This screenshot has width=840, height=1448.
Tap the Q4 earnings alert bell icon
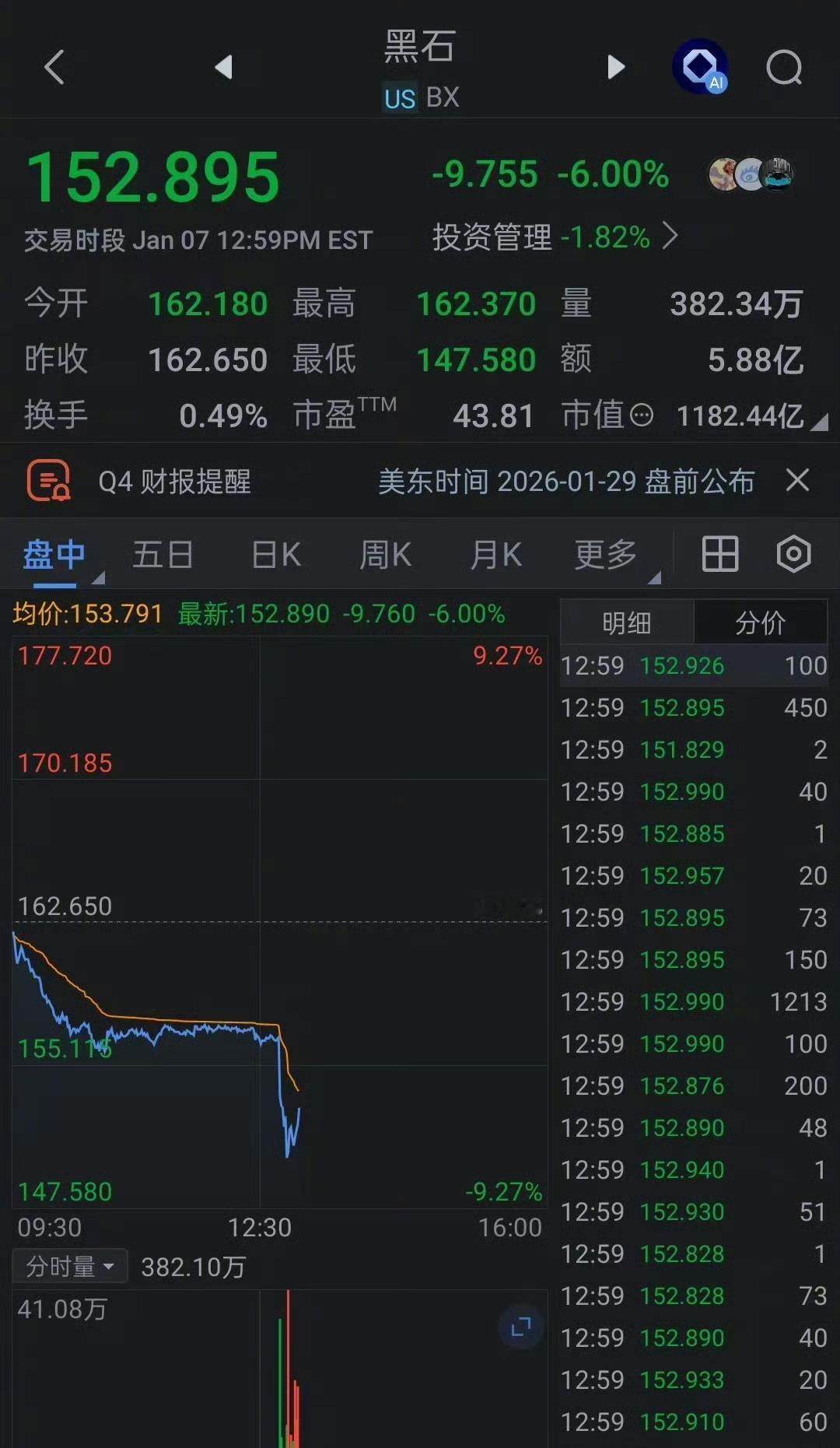[47, 481]
